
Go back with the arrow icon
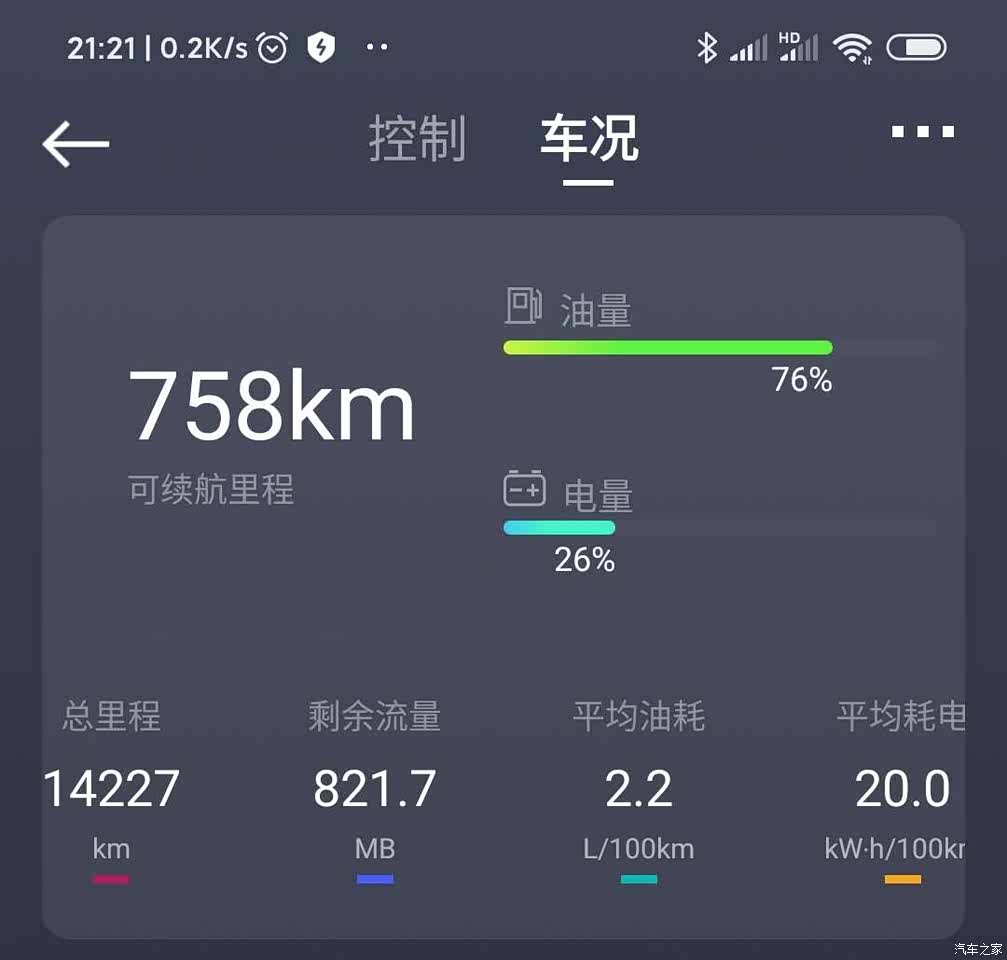coord(76,144)
